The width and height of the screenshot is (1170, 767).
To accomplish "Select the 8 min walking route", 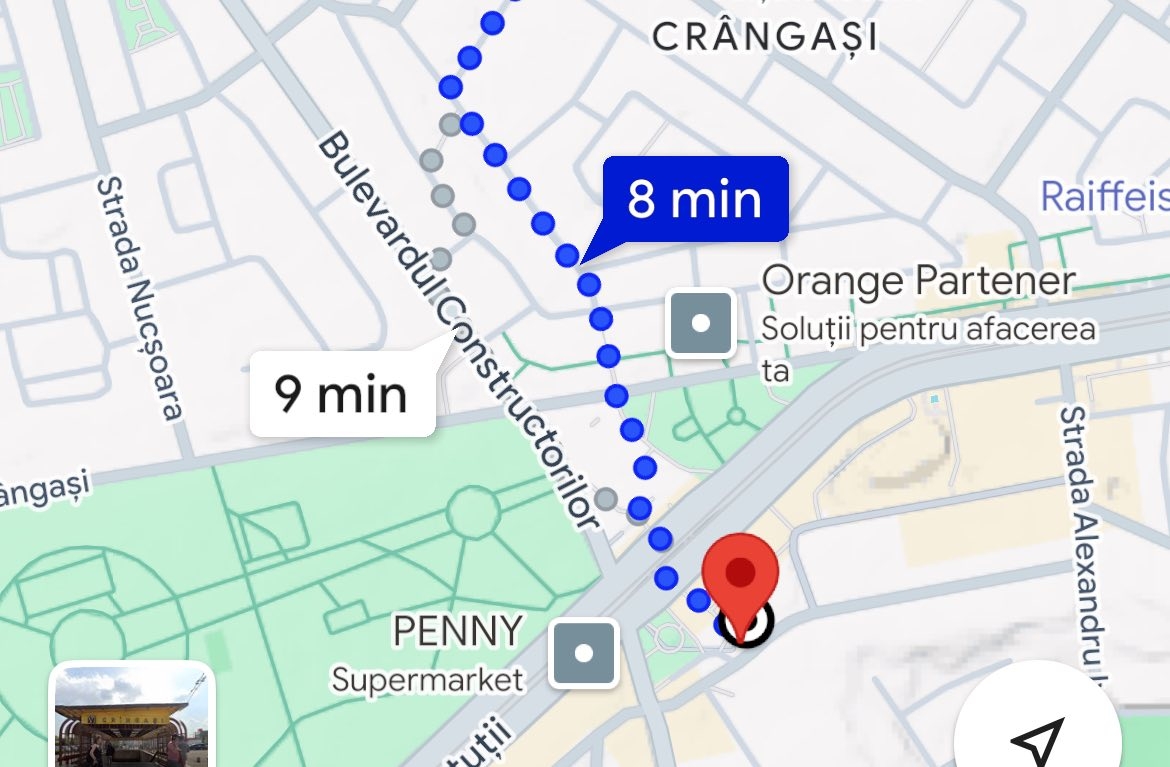I will [694, 200].
